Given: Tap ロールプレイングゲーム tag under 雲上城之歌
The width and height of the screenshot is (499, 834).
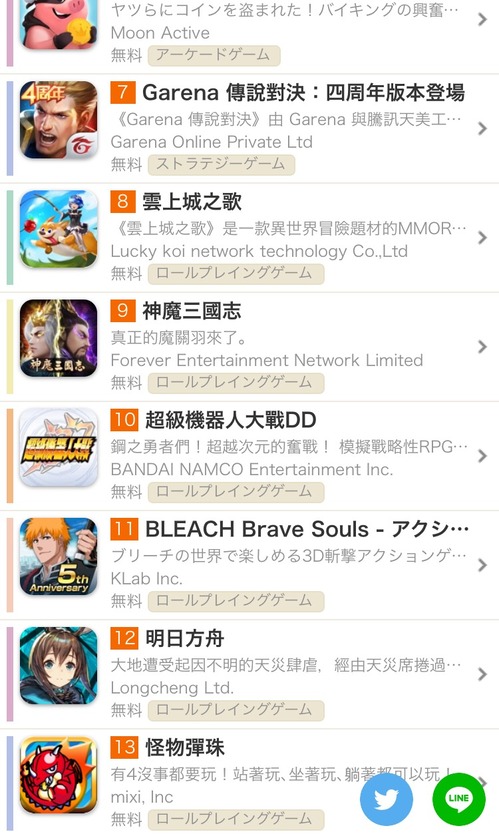Looking at the screenshot, I should pyautogui.click(x=236, y=273).
